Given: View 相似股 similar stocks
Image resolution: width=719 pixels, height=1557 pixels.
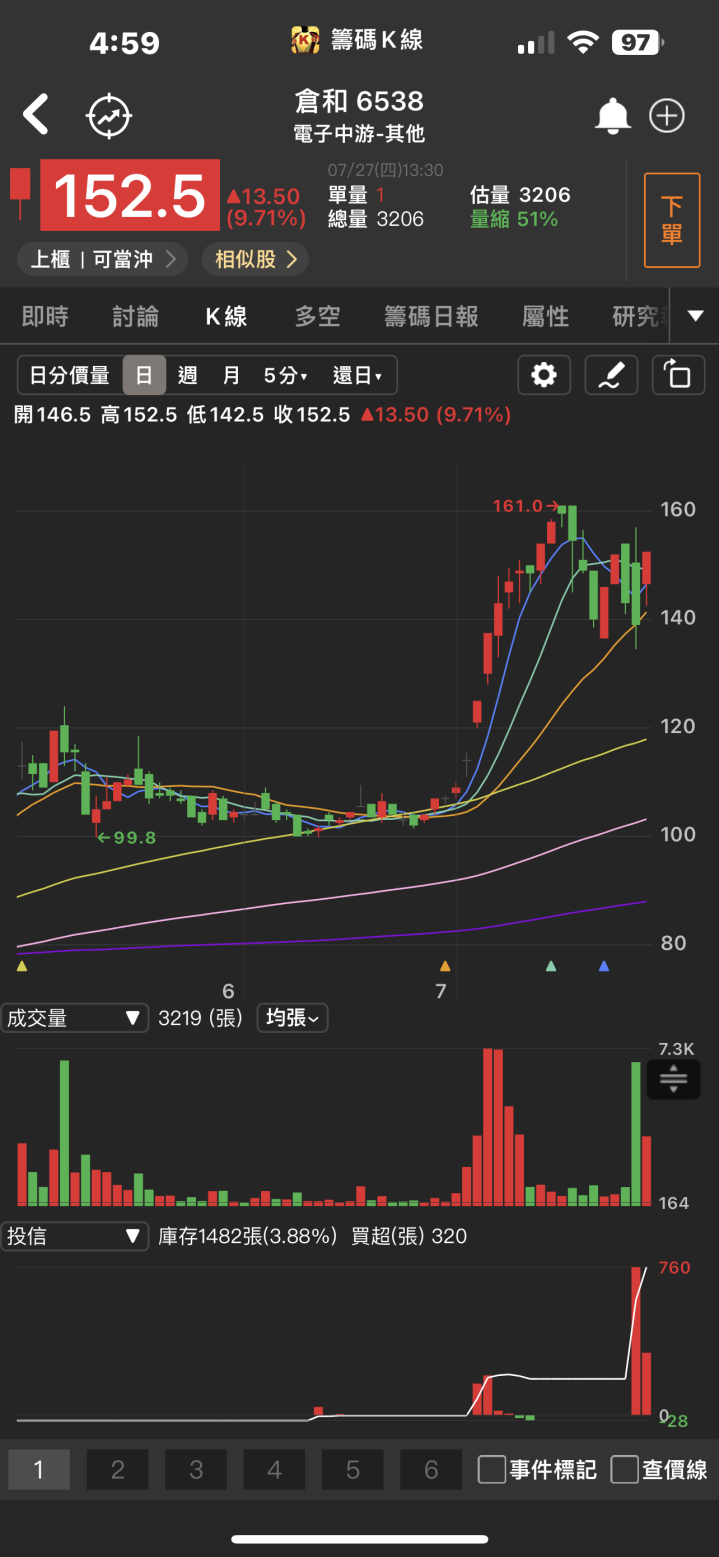Looking at the screenshot, I should (x=256, y=260).
